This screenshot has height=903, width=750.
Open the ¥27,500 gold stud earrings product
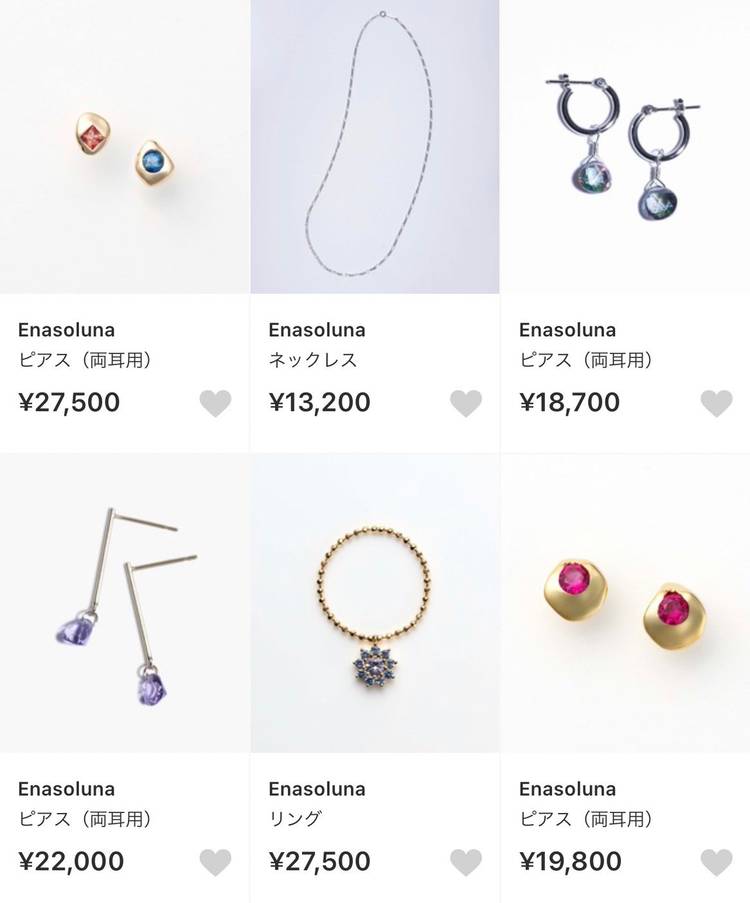[124, 147]
